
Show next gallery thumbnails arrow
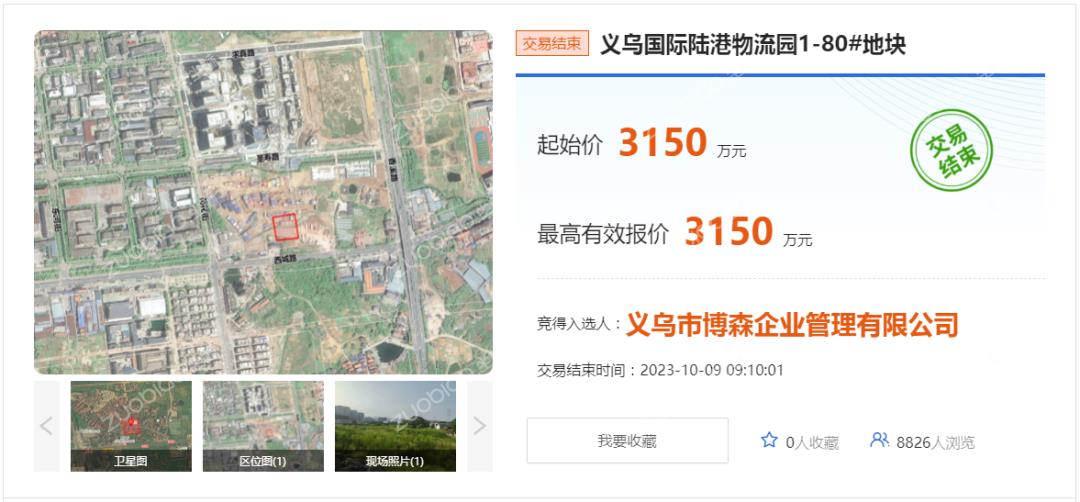(479, 426)
